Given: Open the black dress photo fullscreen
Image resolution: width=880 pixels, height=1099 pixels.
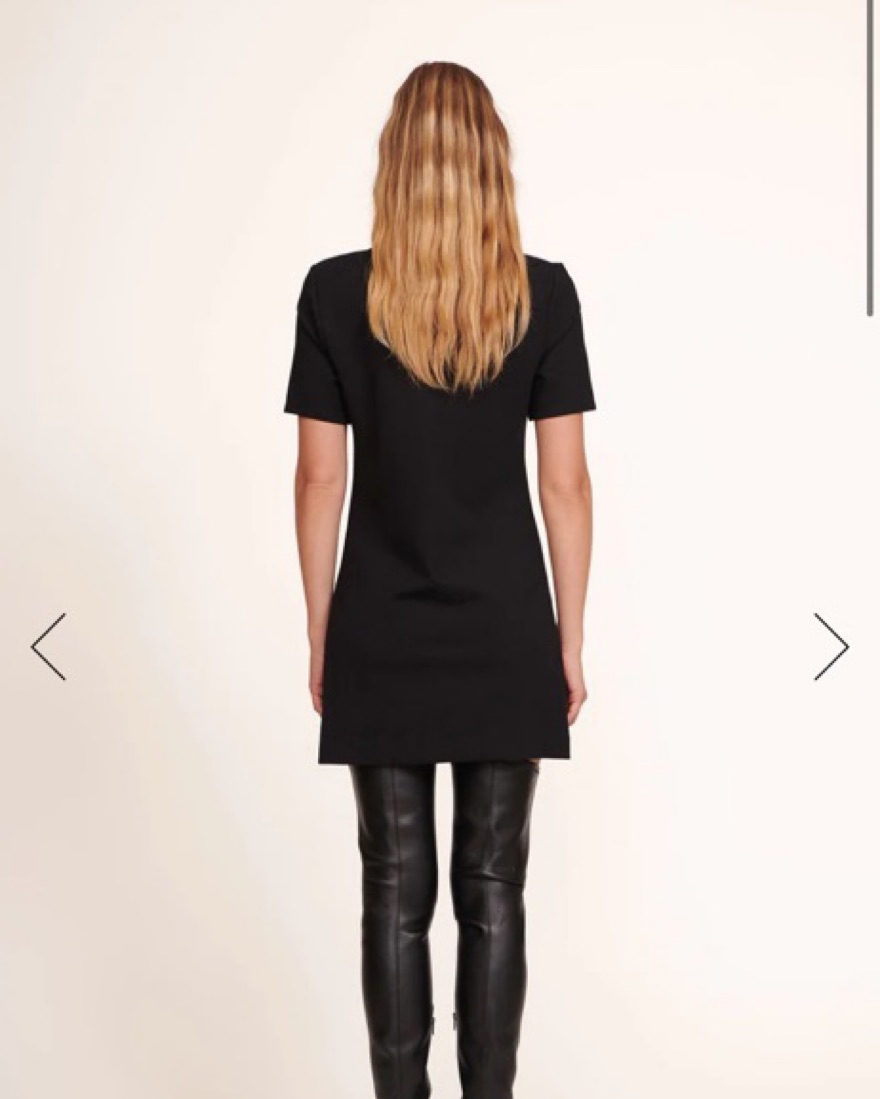Looking at the screenshot, I should click(x=440, y=500).
